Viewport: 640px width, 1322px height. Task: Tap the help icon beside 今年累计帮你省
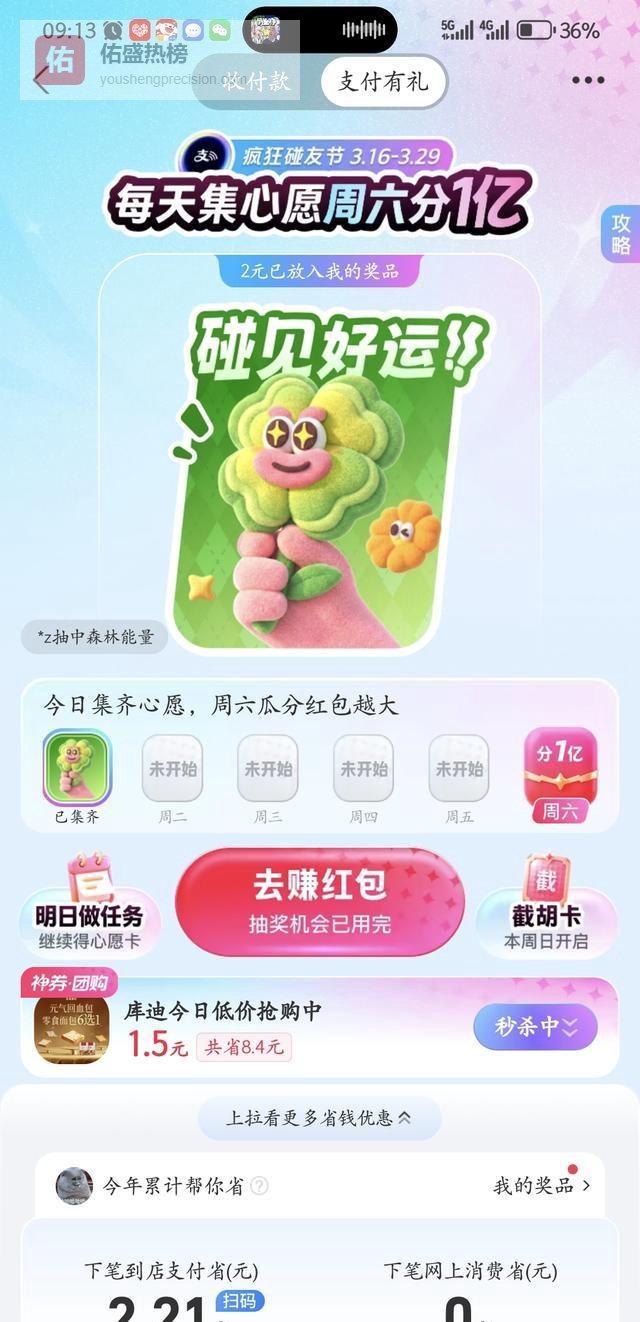pos(260,1186)
